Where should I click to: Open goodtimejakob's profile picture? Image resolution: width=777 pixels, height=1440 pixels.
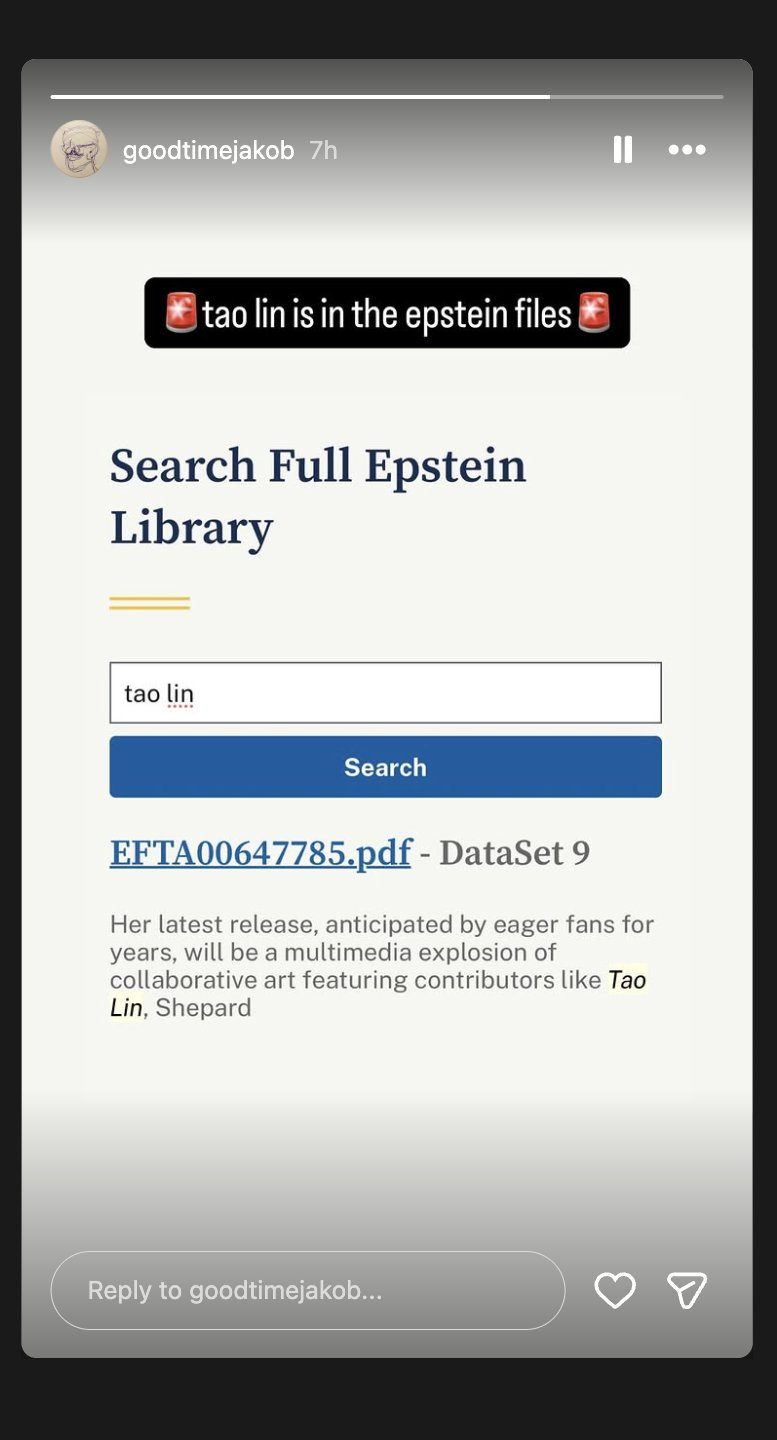79,150
